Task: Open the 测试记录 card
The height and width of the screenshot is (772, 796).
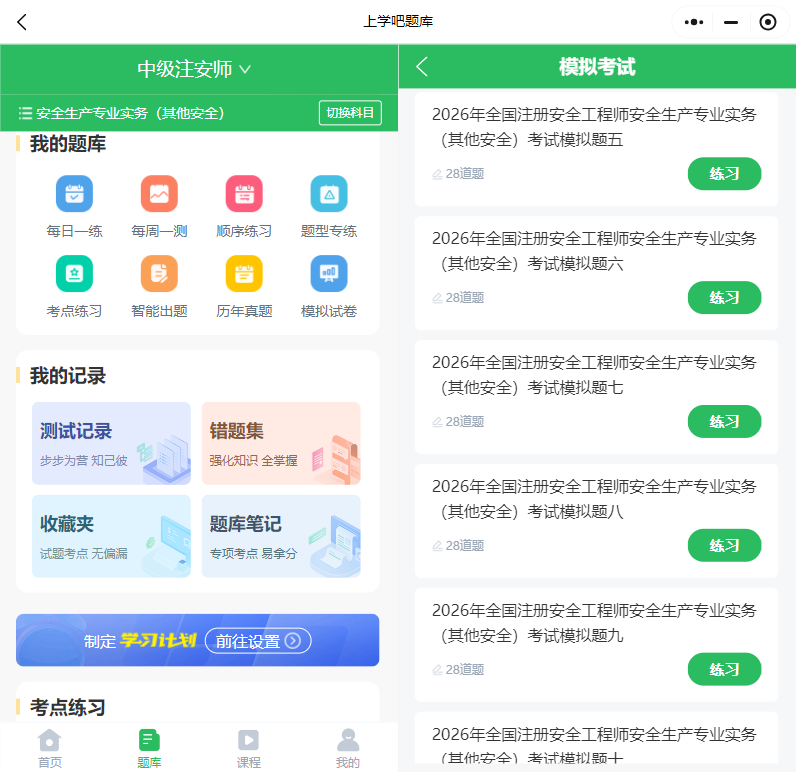Action: [111, 443]
